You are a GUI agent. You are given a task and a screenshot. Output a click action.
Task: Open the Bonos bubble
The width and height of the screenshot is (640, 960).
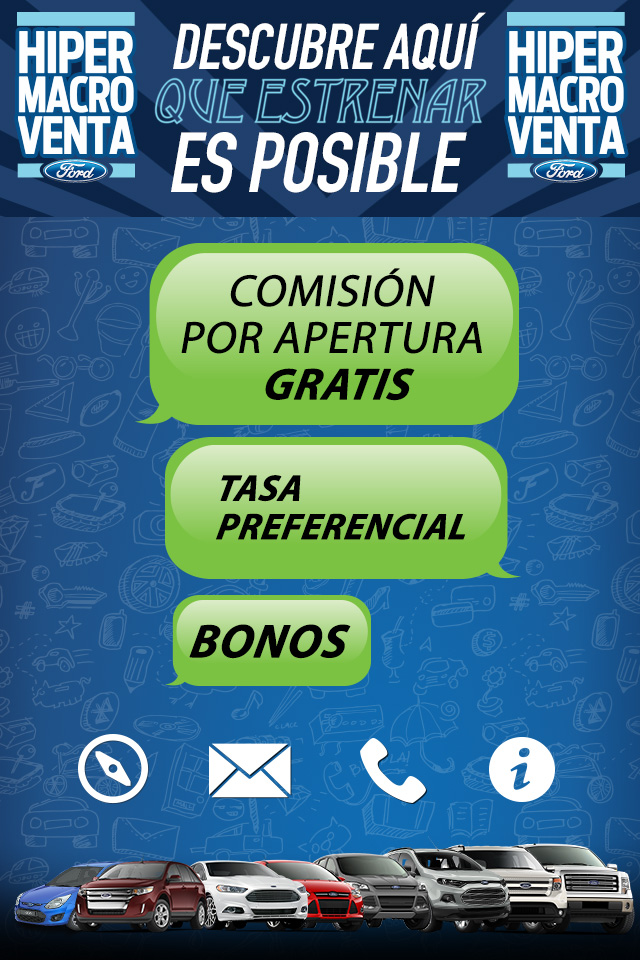pyautogui.click(x=271, y=641)
